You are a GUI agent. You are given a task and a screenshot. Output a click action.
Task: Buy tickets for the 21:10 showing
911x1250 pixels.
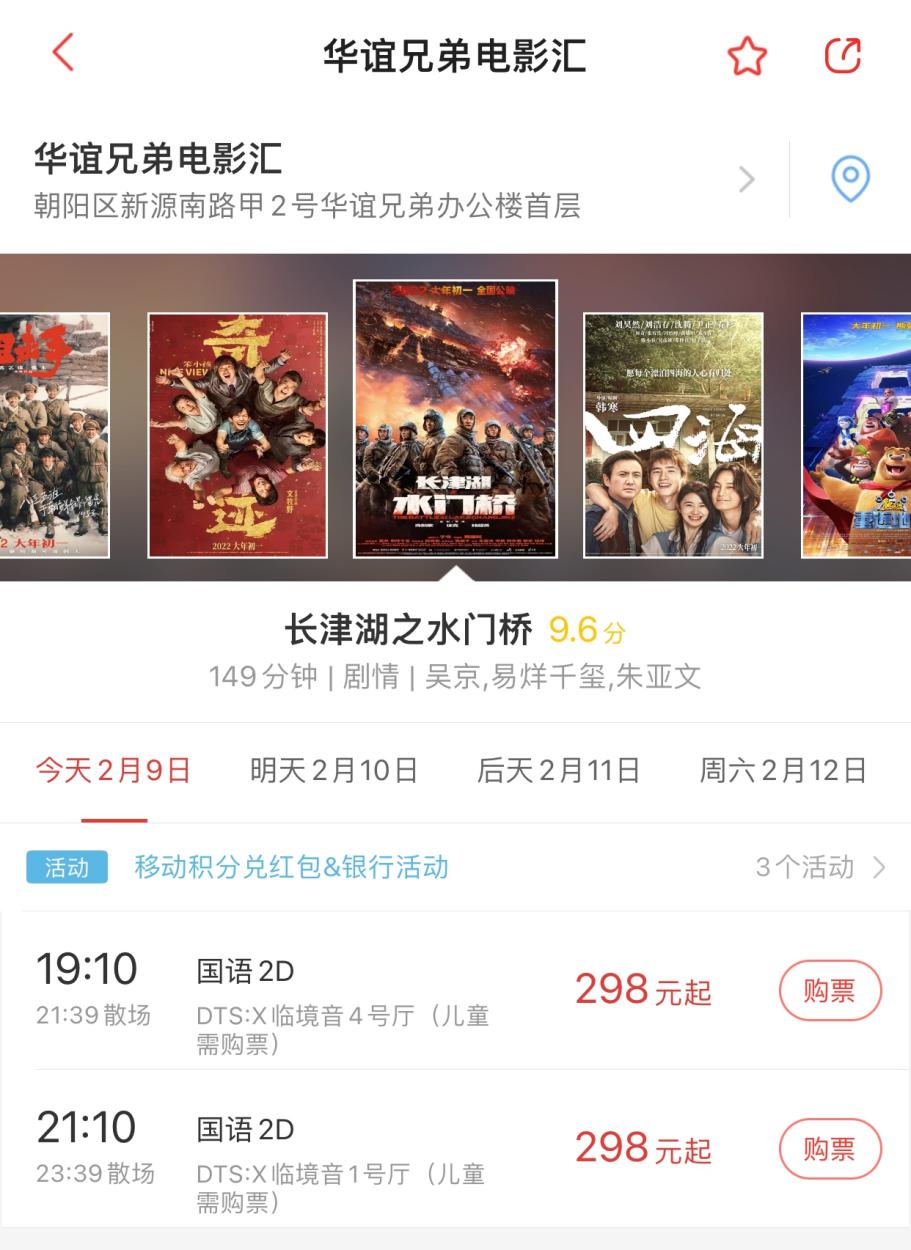(x=830, y=1149)
